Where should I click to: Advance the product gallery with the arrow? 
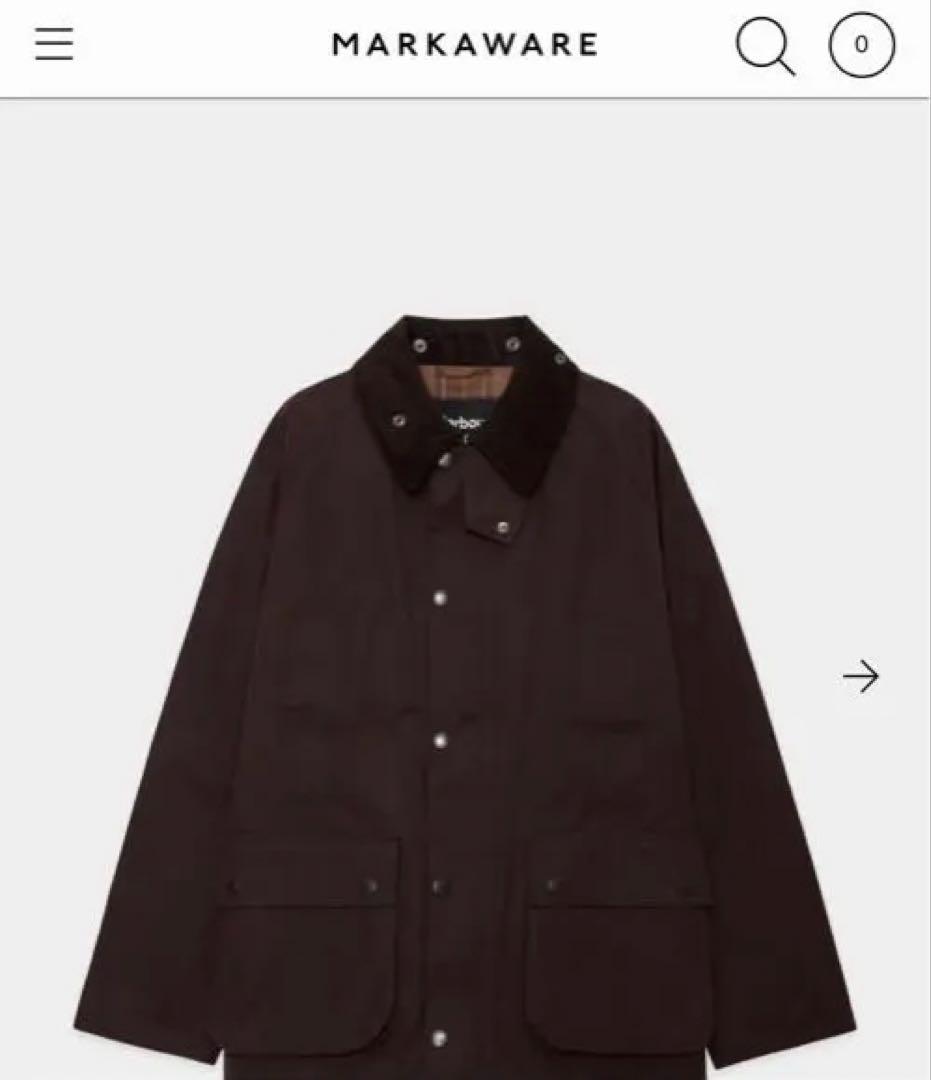pos(862,677)
